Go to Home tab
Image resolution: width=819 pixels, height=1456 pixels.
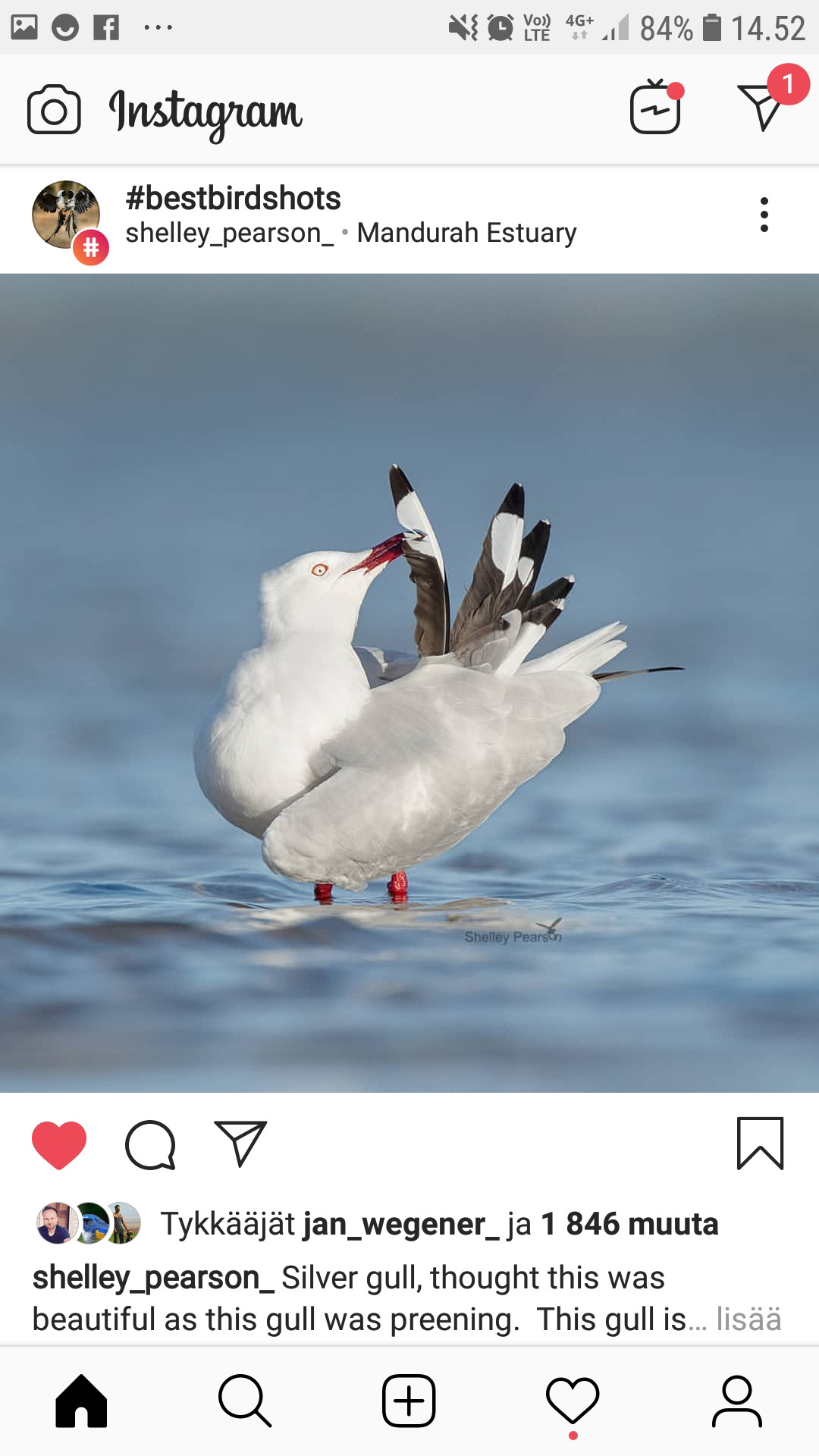(x=81, y=1401)
